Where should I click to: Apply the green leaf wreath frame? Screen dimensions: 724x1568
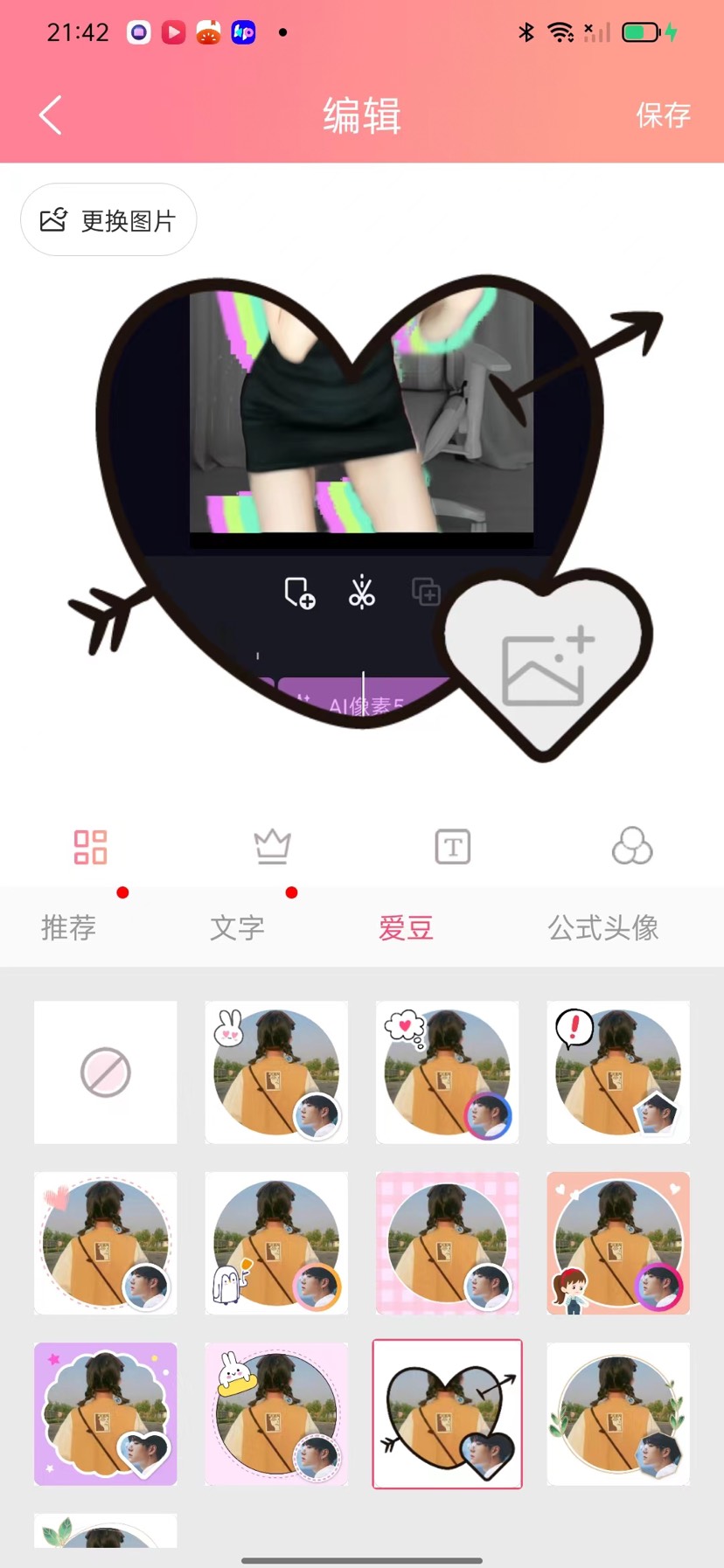point(618,1413)
